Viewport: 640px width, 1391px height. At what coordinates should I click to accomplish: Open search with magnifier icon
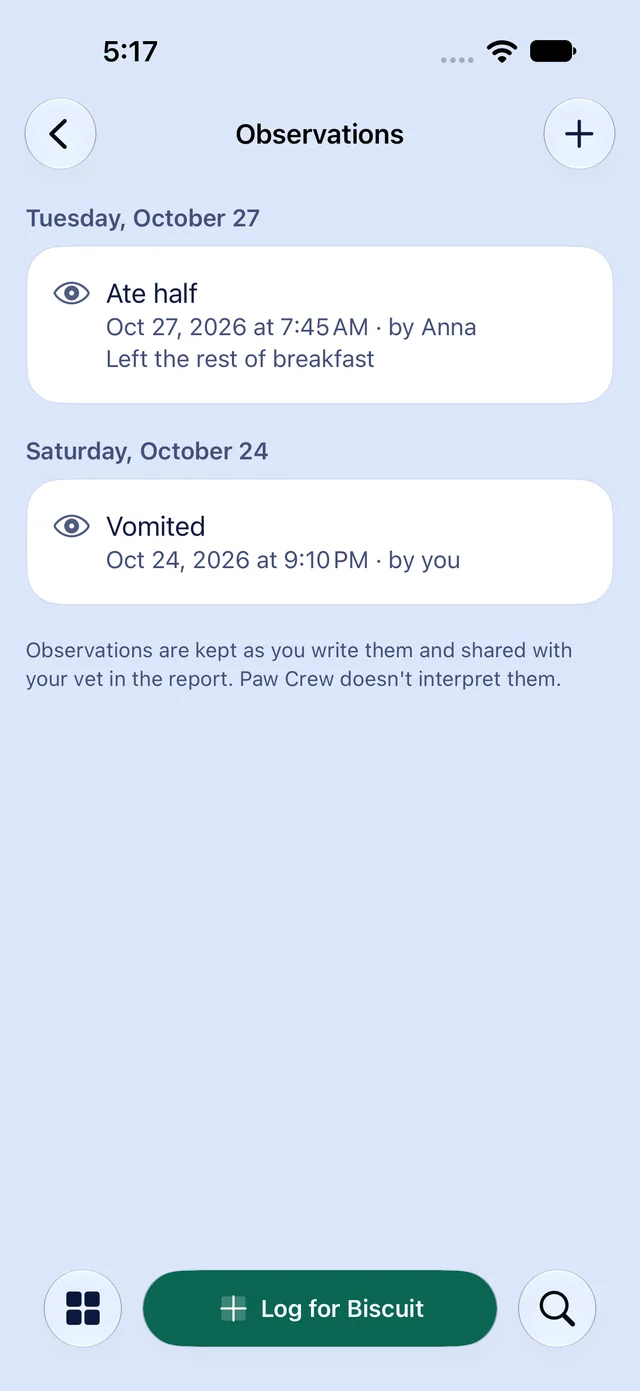click(557, 1308)
